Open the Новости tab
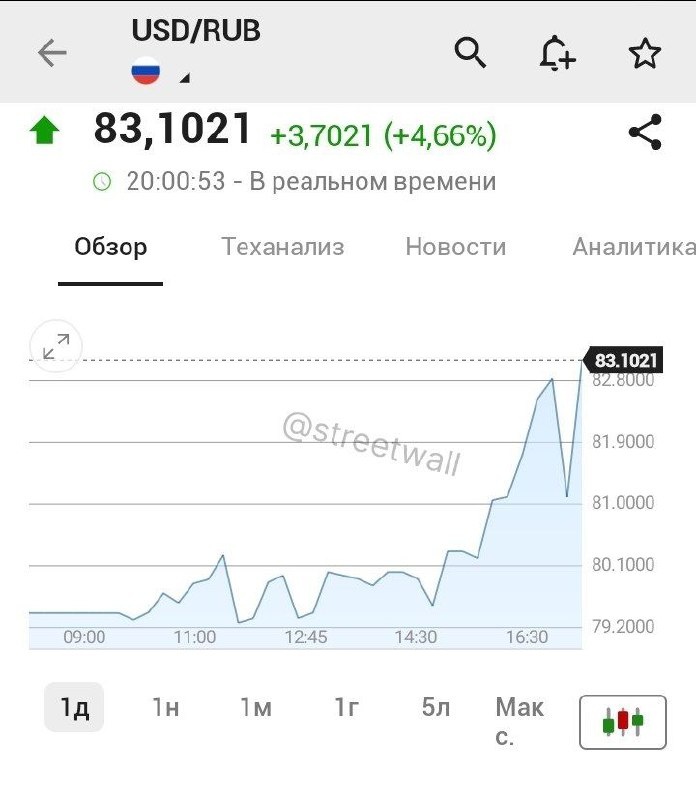Screen dimensions: 696x800 (x=456, y=247)
